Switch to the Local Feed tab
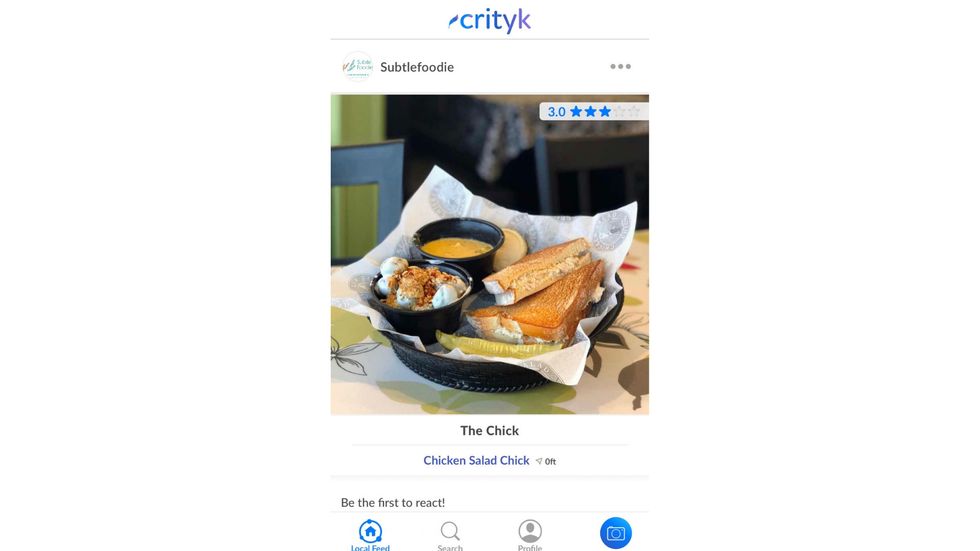The width and height of the screenshot is (980, 551). coord(370,535)
